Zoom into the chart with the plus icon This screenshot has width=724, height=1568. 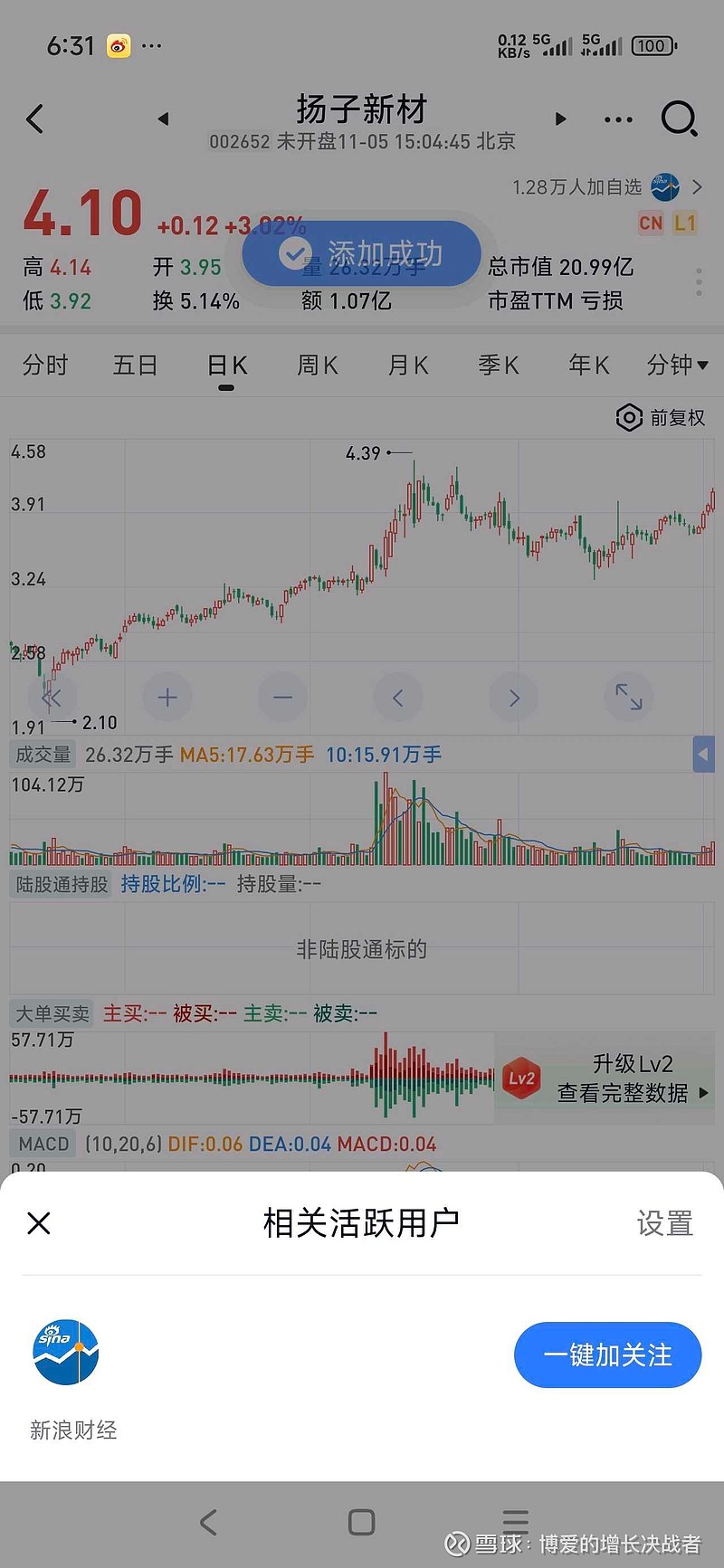(167, 698)
